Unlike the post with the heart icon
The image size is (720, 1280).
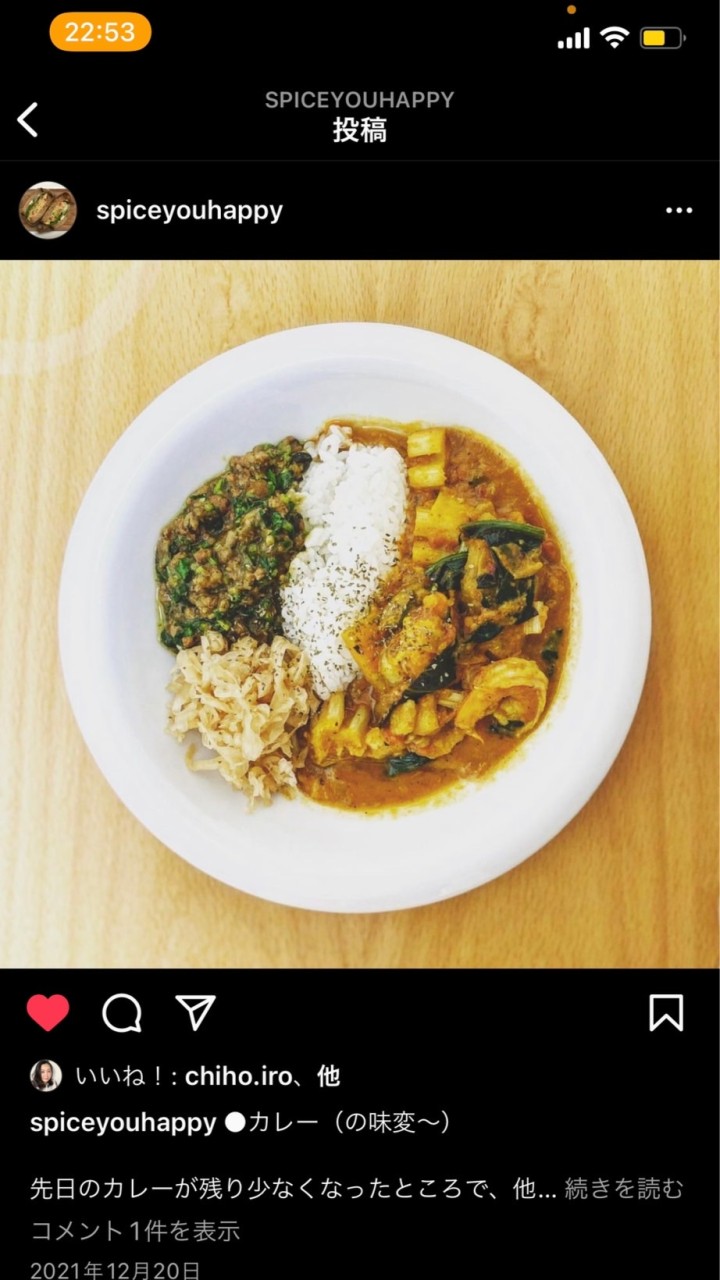point(48,1013)
